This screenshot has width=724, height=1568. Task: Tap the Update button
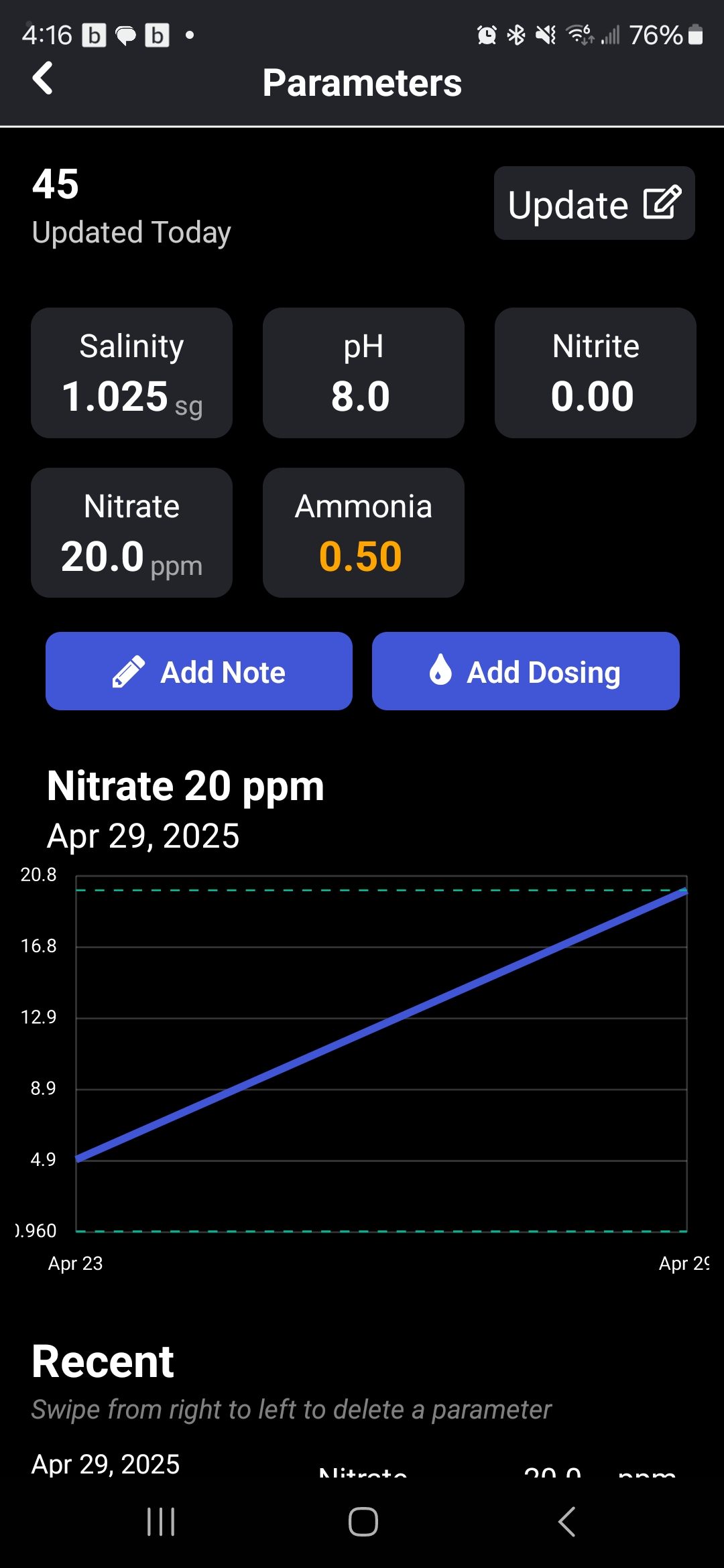[594, 204]
